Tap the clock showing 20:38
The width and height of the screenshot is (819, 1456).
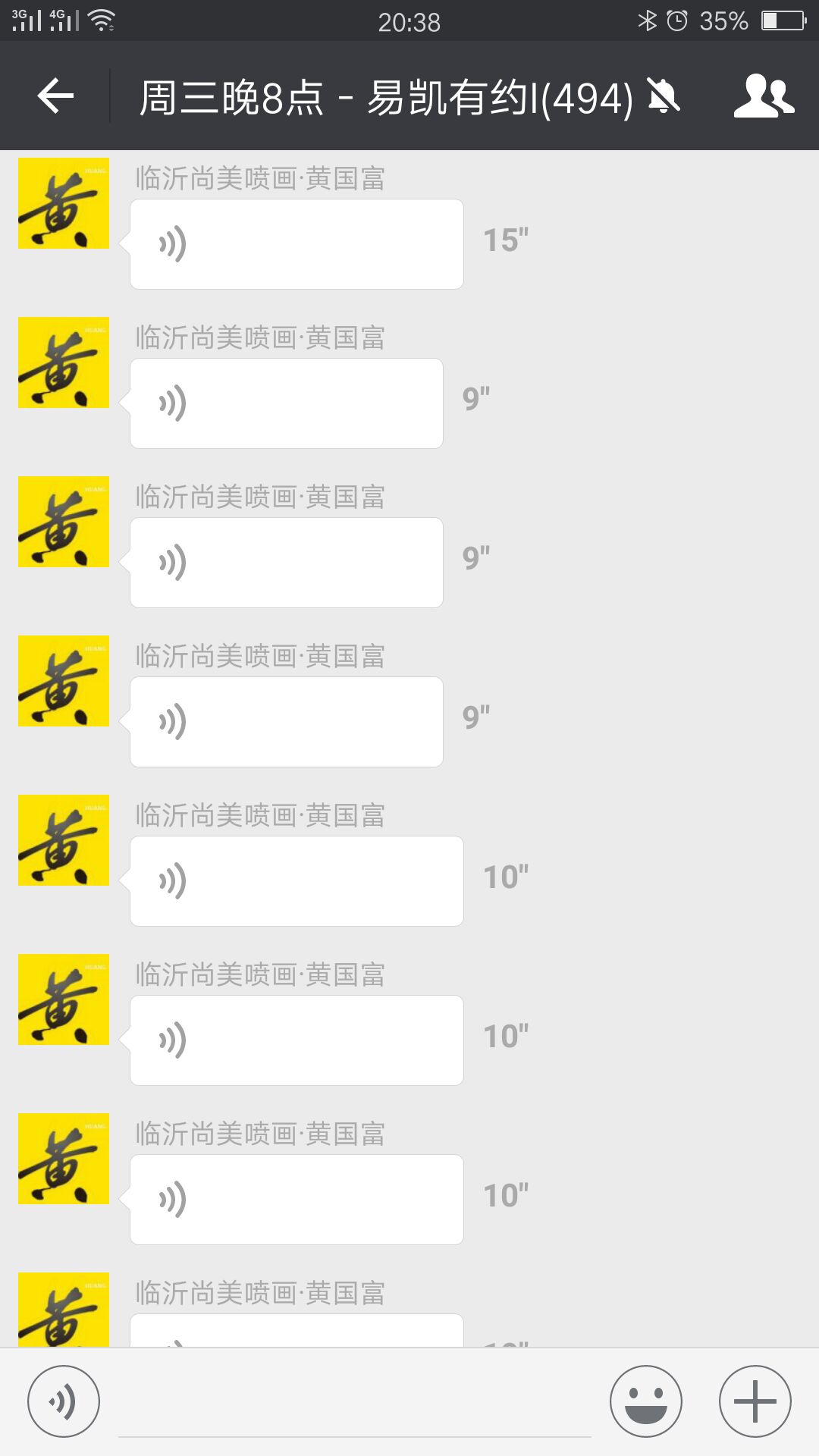[x=409, y=20]
